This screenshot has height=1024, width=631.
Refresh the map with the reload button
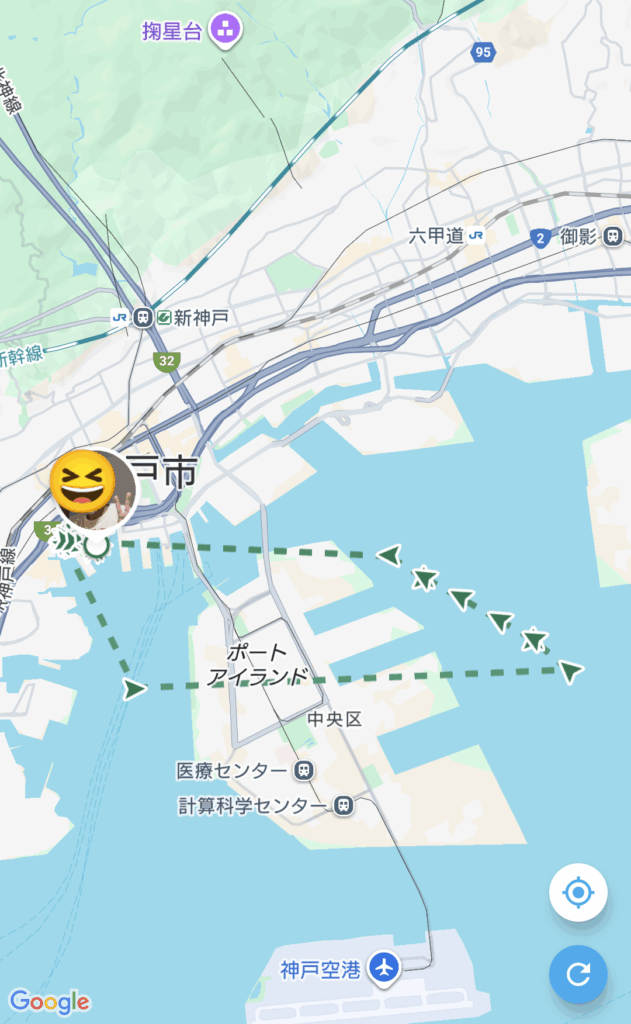[x=578, y=974]
